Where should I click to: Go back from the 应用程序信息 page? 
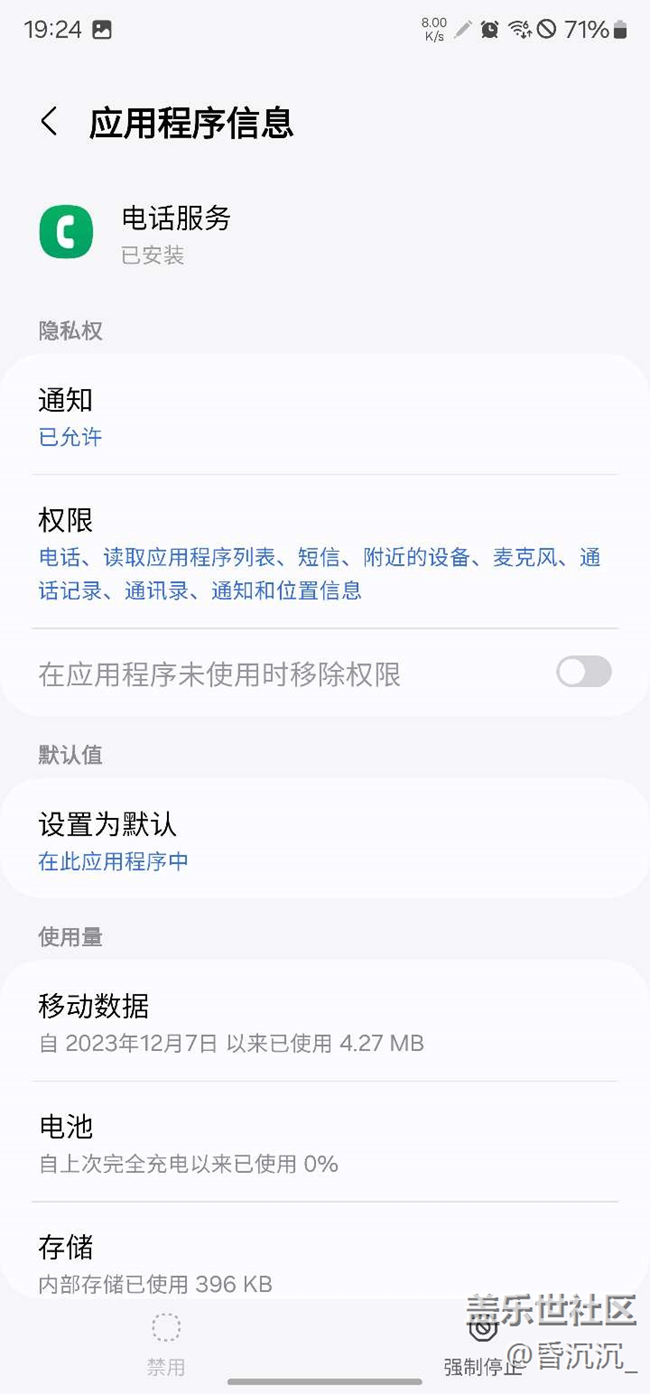click(49, 122)
